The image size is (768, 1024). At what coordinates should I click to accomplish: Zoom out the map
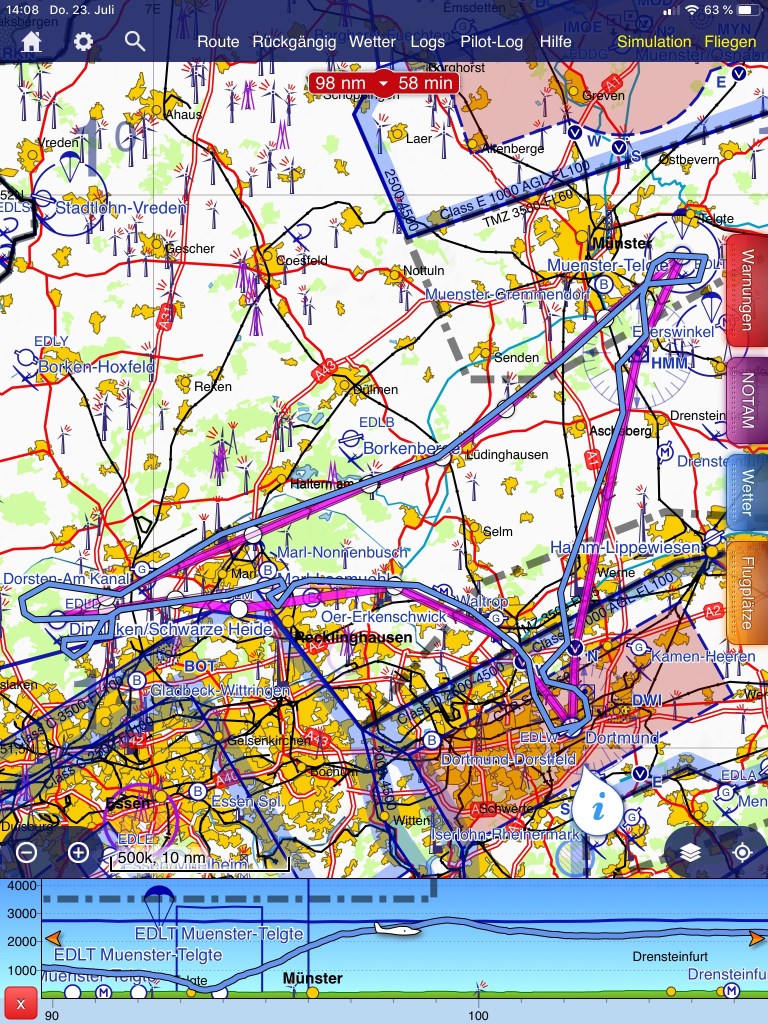(27, 853)
